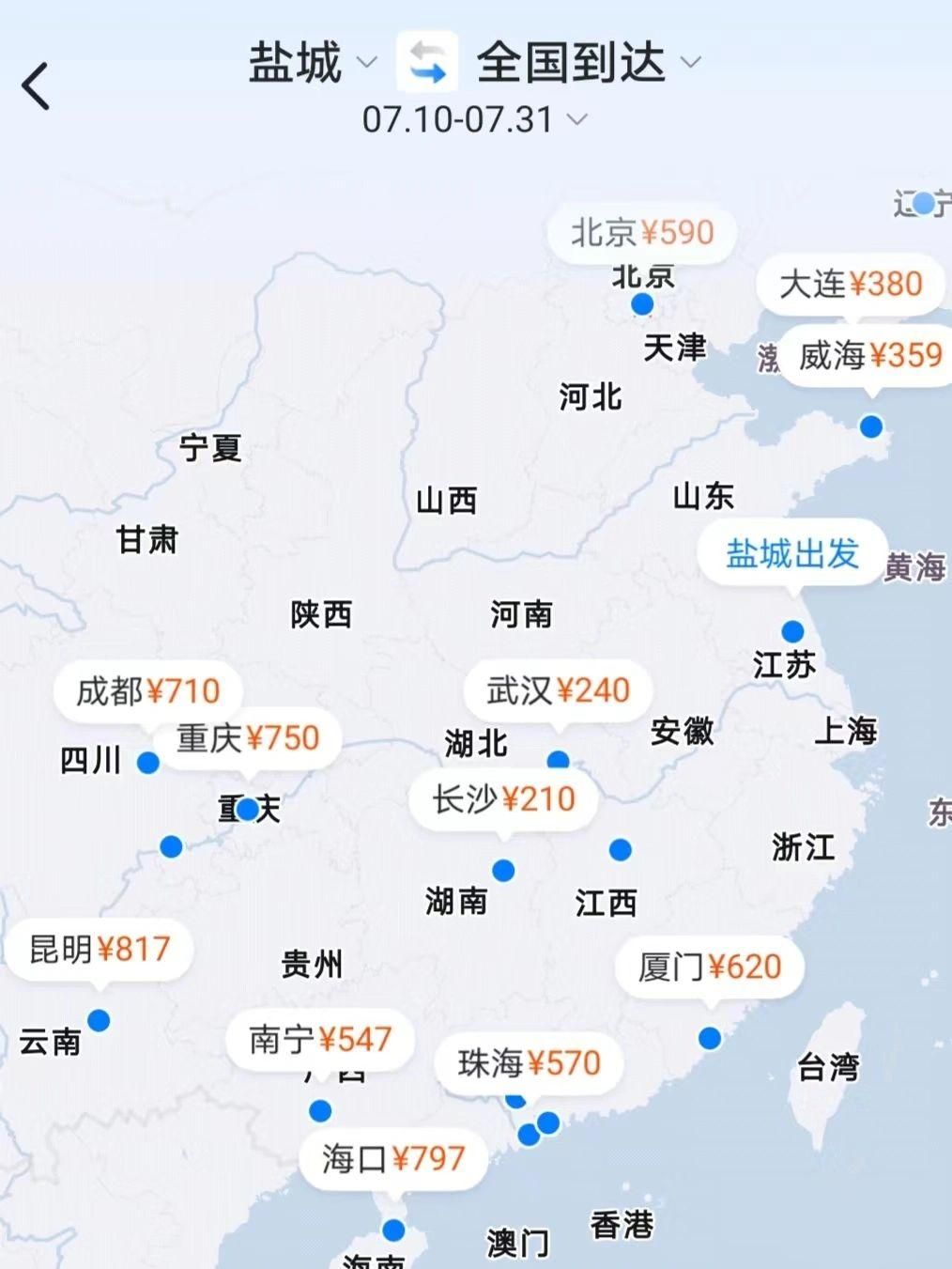This screenshot has height=1269, width=952.
Task: Select the 长沙 ¥210 price bubble
Action: 503,799
